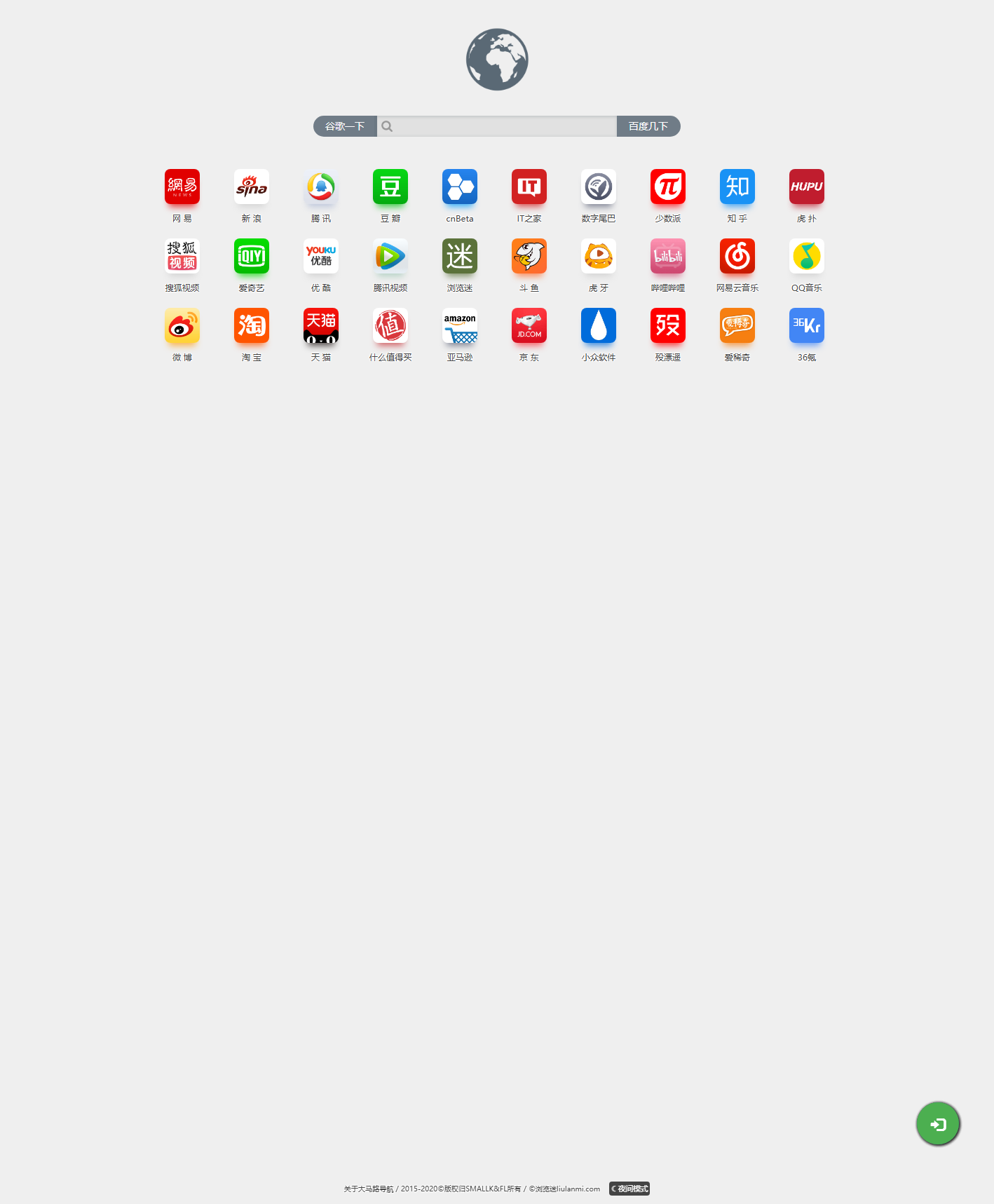Screen dimensions: 994x1204
Task: Select the 淘宝 (Taobao) icon
Action: (251, 326)
